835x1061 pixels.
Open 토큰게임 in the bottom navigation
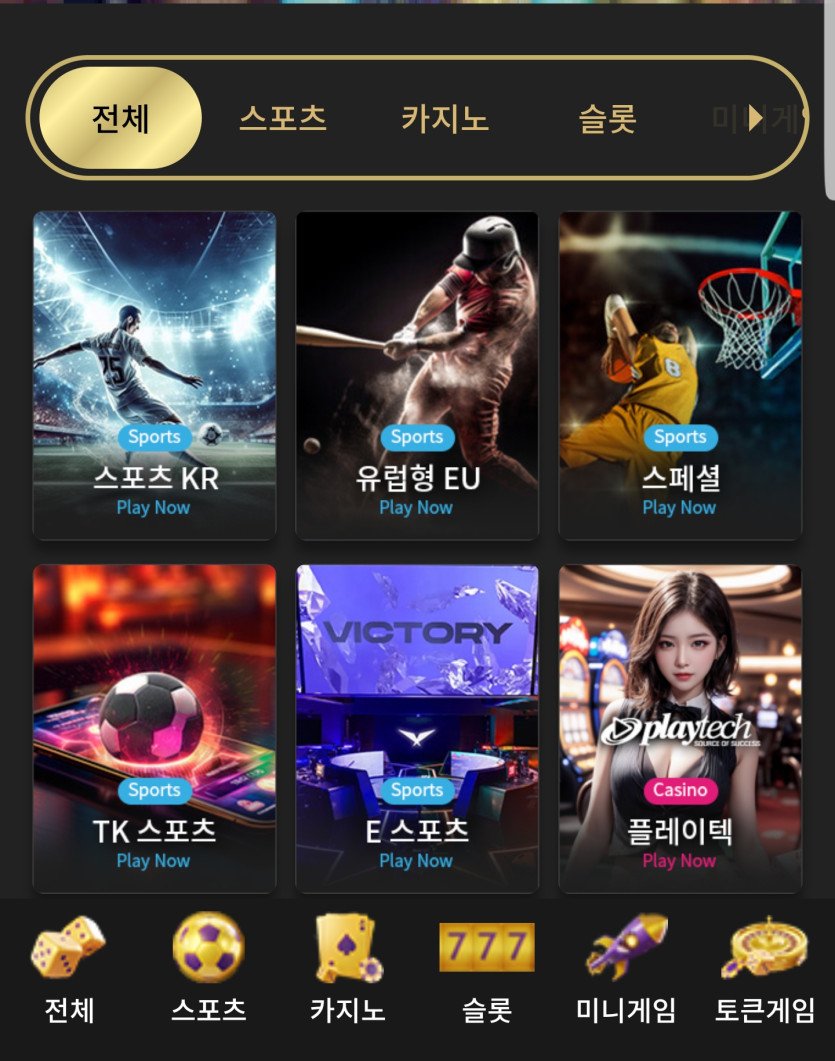pyautogui.click(x=765, y=970)
